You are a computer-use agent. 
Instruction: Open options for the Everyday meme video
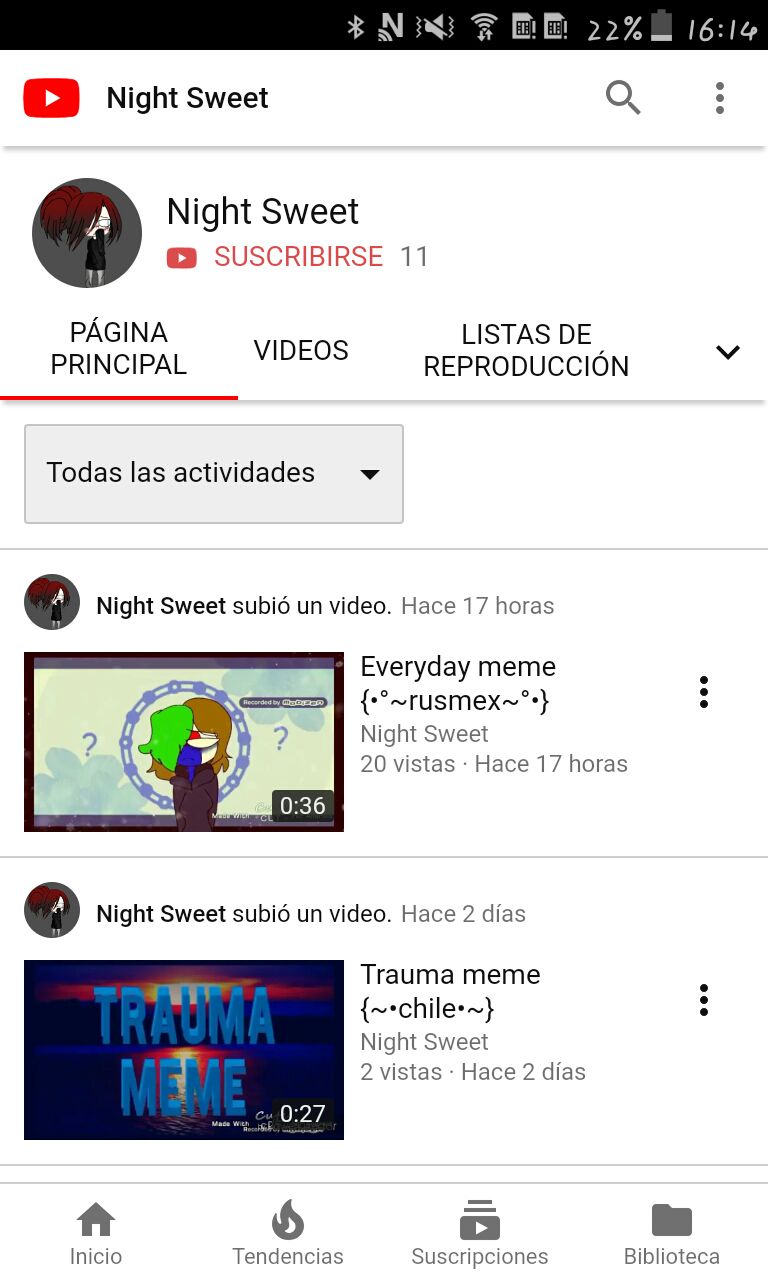click(x=704, y=692)
